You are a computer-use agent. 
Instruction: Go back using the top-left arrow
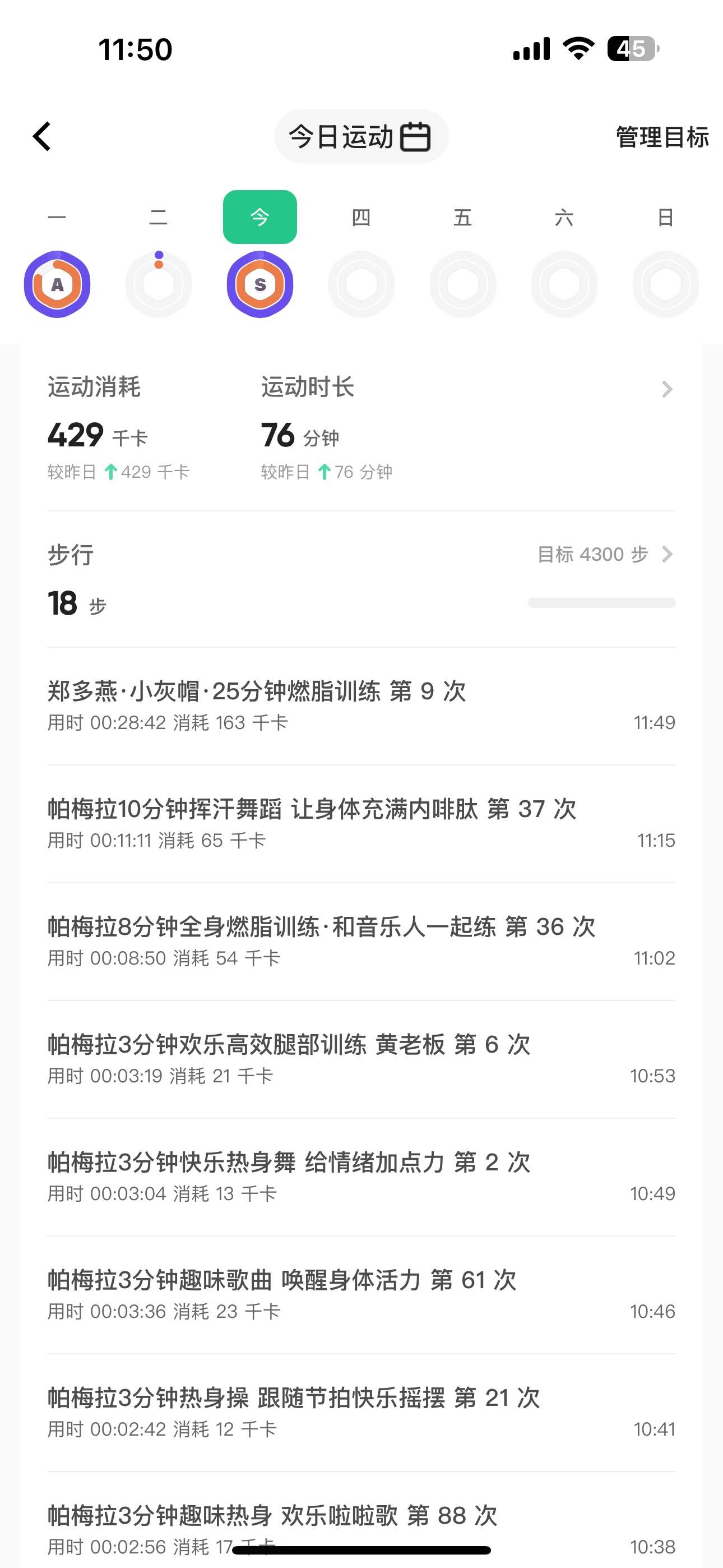pyautogui.click(x=42, y=136)
